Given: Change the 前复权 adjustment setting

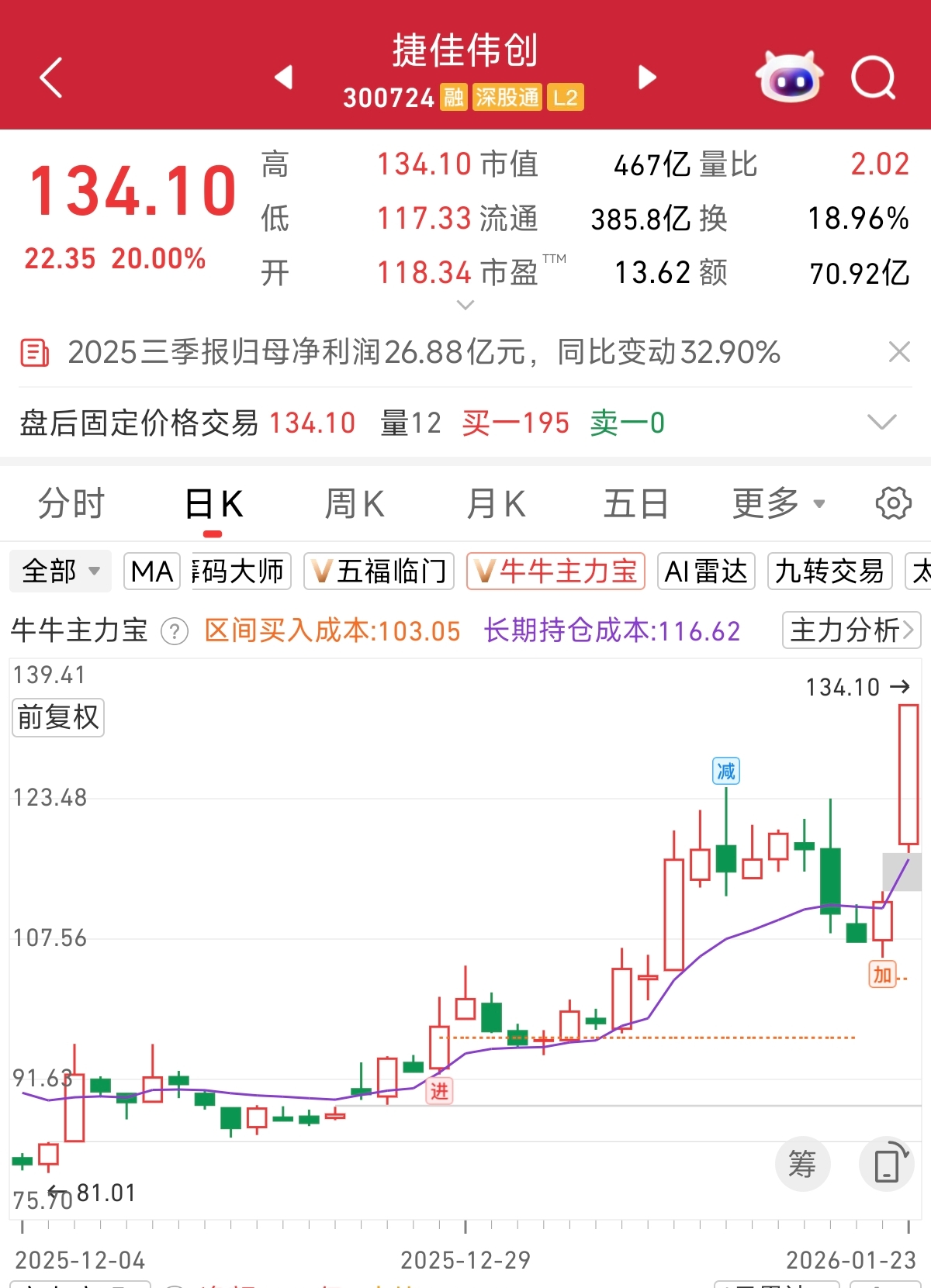Looking at the screenshot, I should 58,717.
